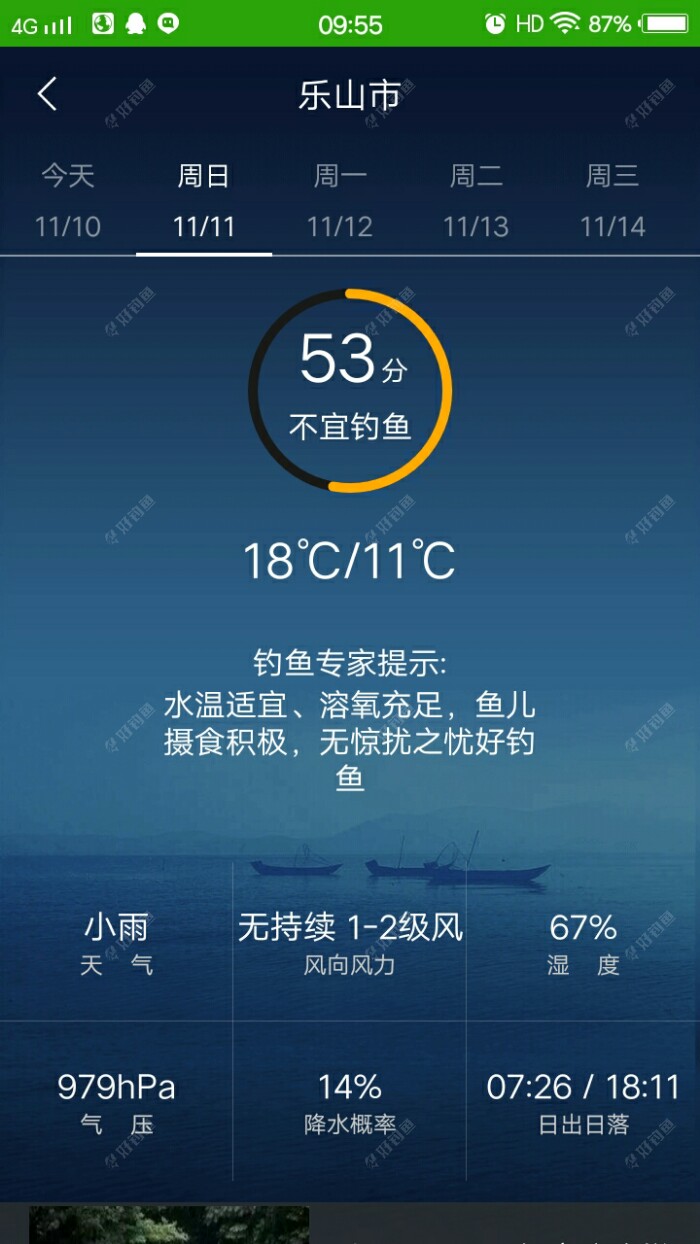Open the article thumbnail at the bottom
The width and height of the screenshot is (700, 1244).
pos(169,1225)
